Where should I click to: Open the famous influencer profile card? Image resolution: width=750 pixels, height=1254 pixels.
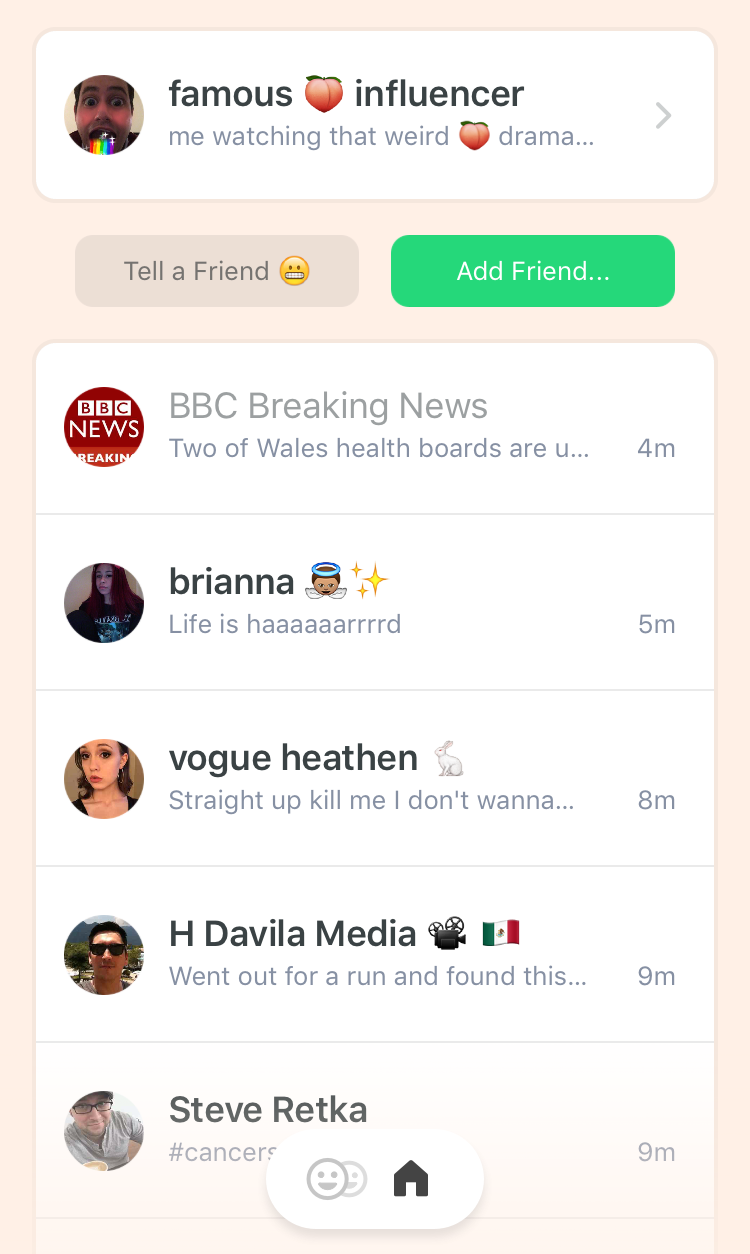pos(375,115)
